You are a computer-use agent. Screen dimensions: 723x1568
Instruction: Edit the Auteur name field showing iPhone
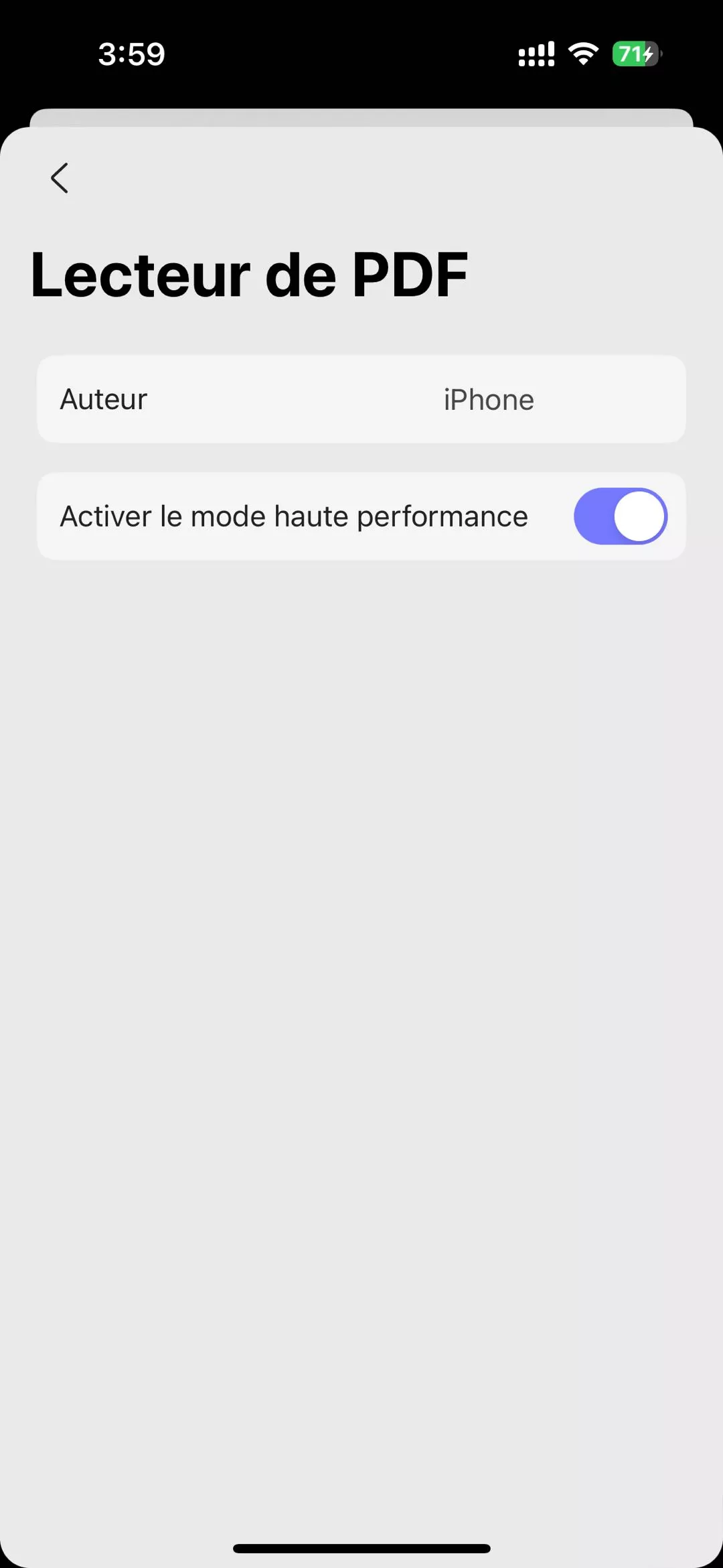pos(489,400)
